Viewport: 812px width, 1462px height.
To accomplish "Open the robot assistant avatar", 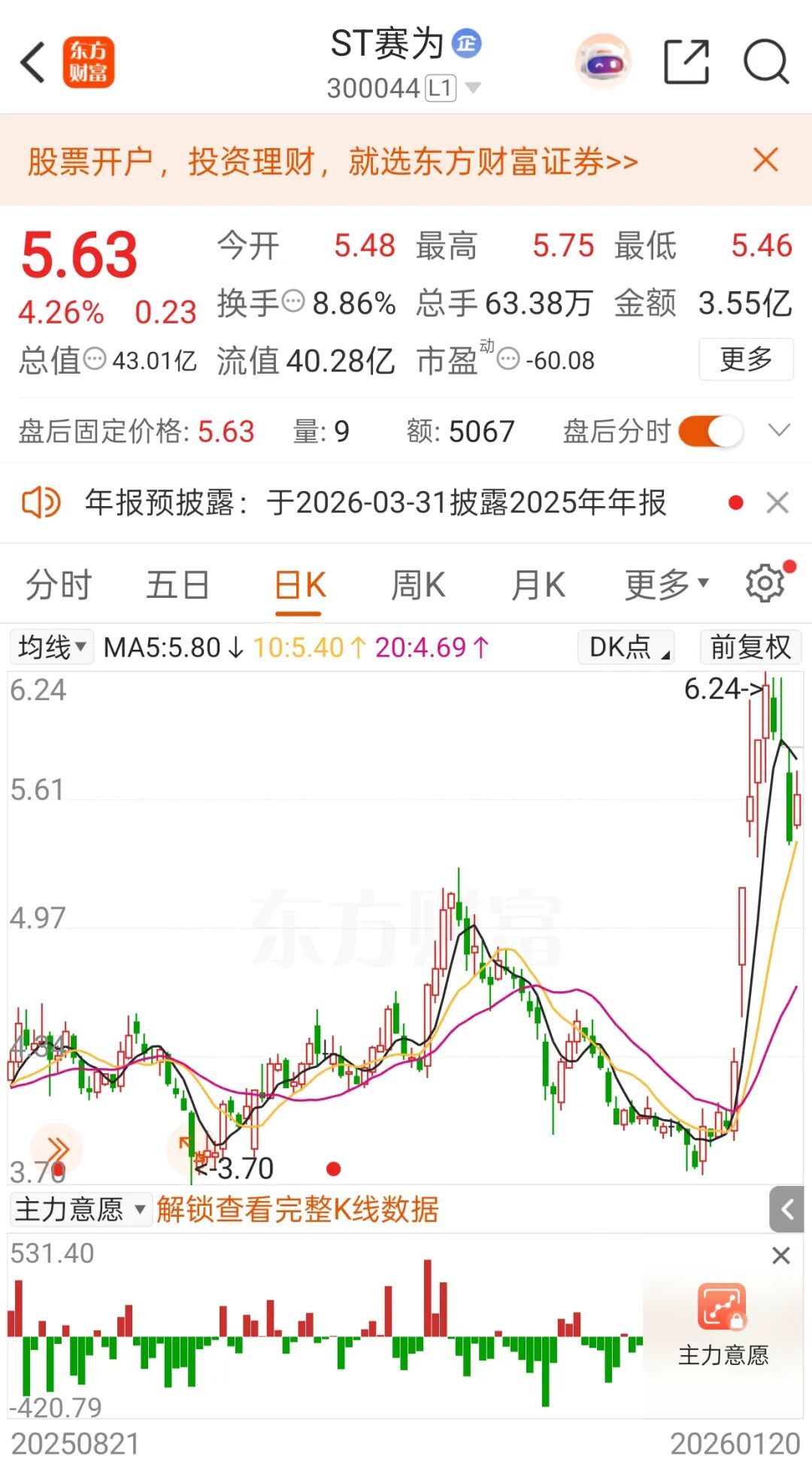I will pyautogui.click(x=602, y=62).
